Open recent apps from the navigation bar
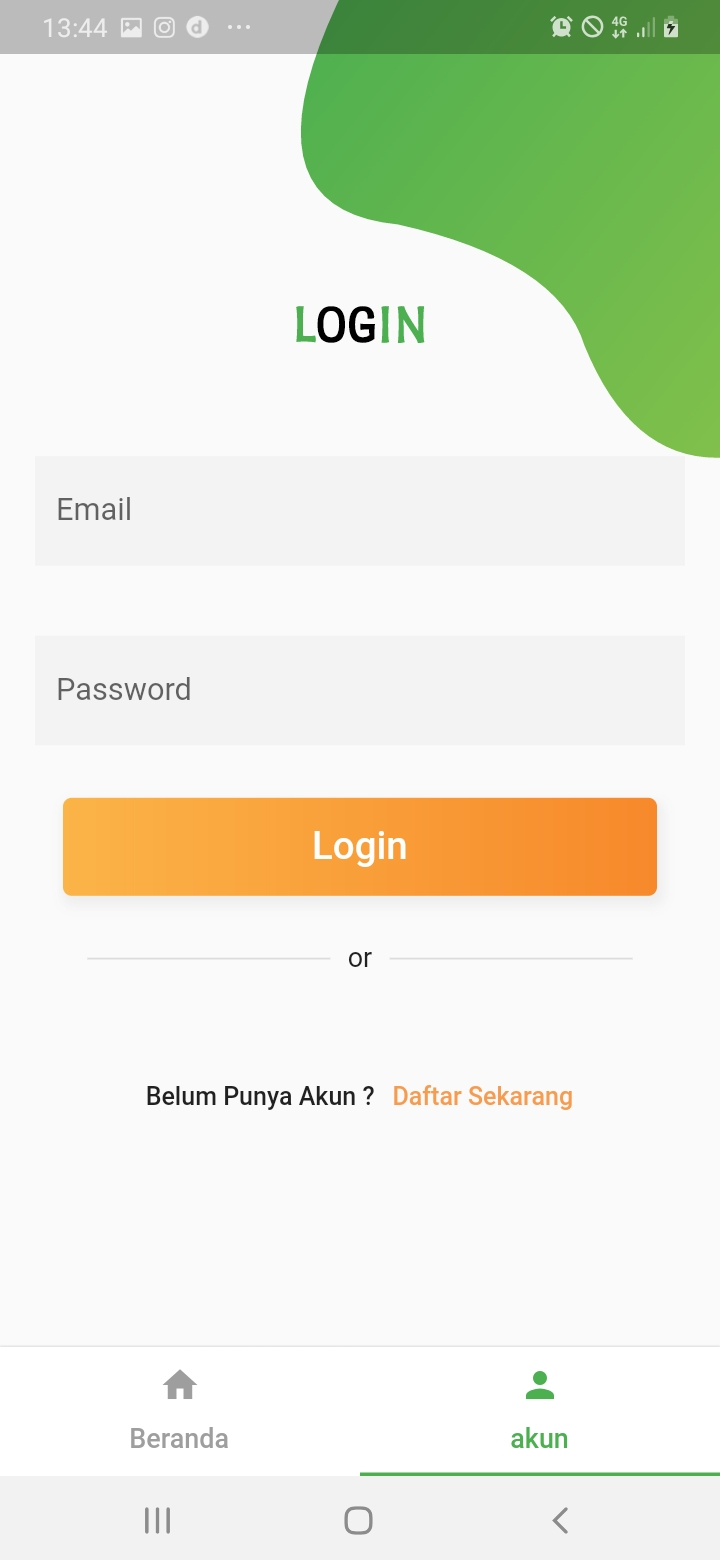 (158, 1520)
